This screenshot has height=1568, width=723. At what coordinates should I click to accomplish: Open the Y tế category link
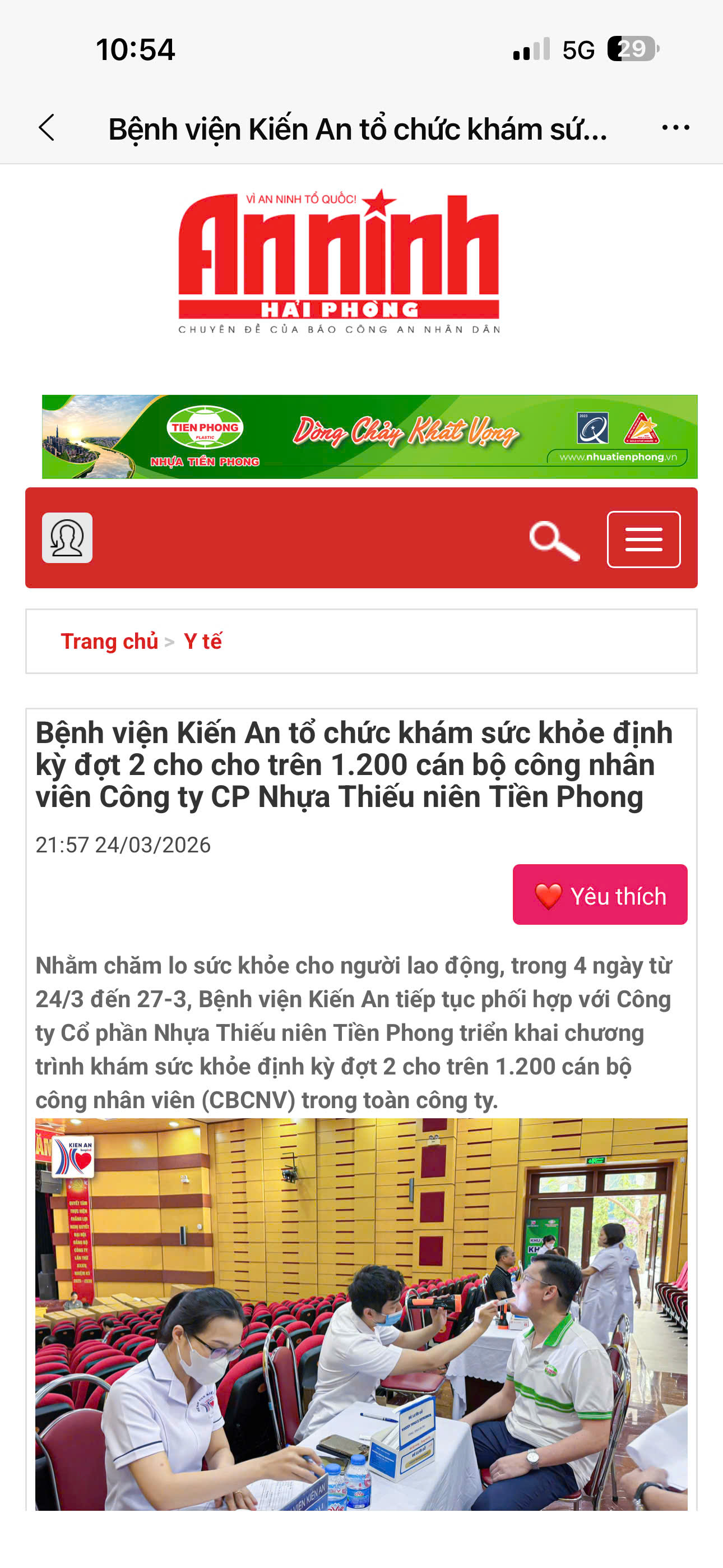click(203, 641)
